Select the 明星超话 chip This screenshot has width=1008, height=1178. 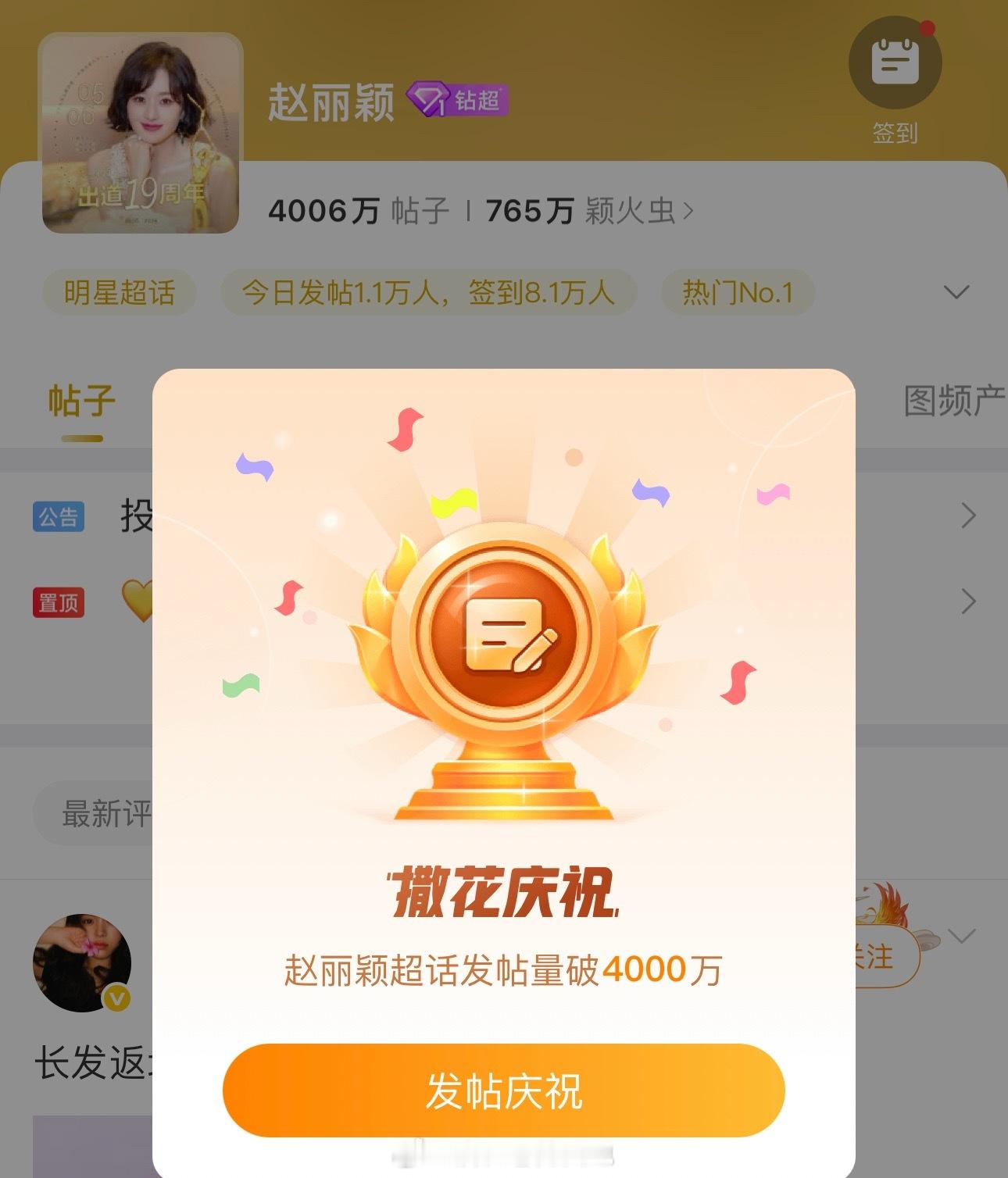(119, 293)
